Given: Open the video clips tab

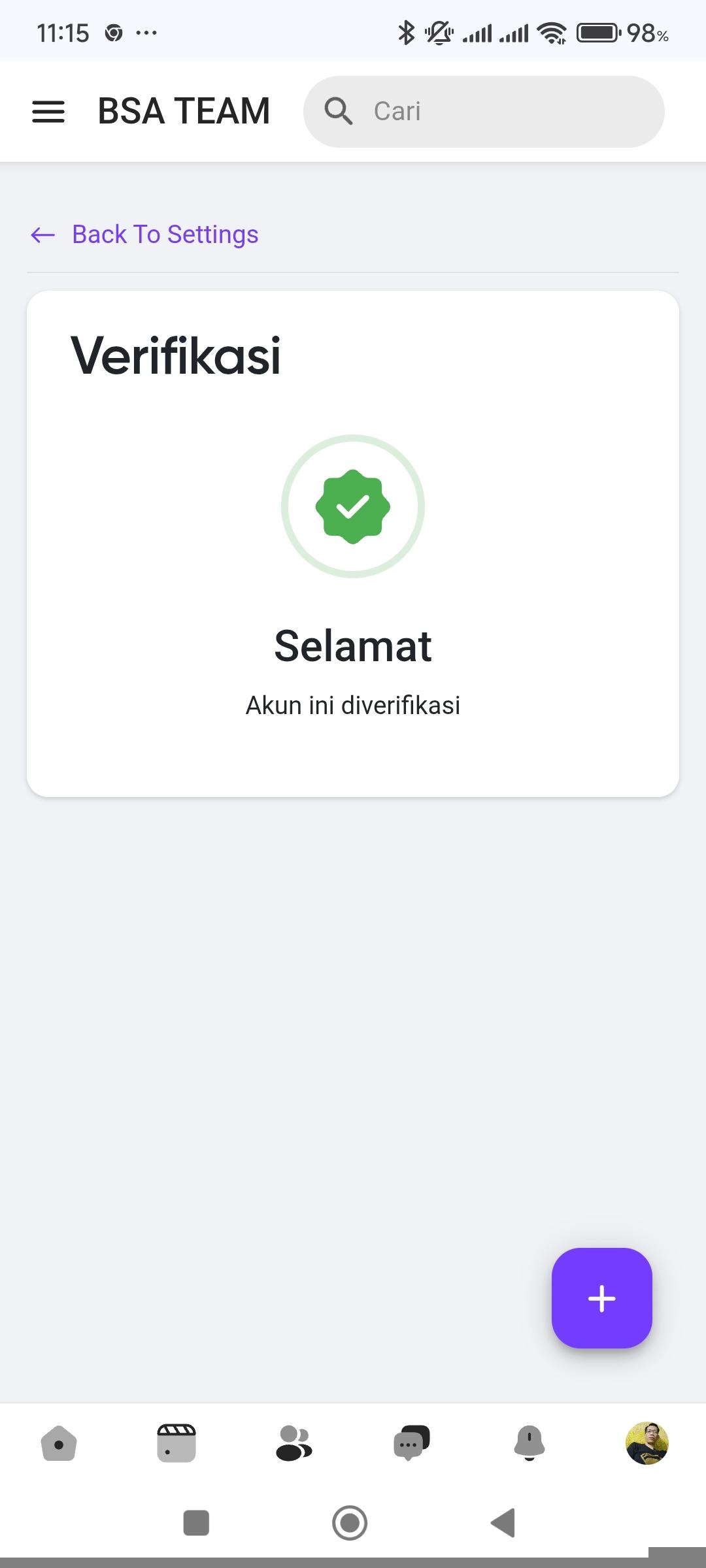Looking at the screenshot, I should (x=176, y=1443).
